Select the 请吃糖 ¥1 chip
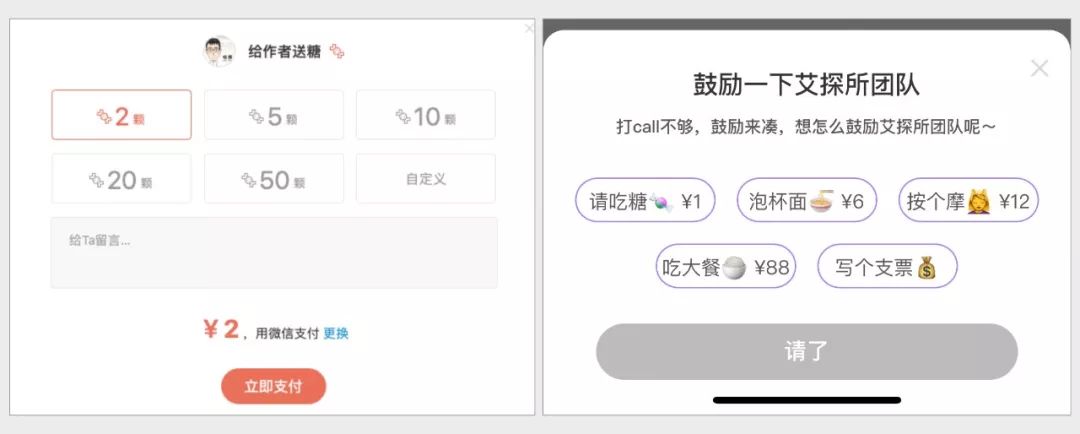 point(646,201)
